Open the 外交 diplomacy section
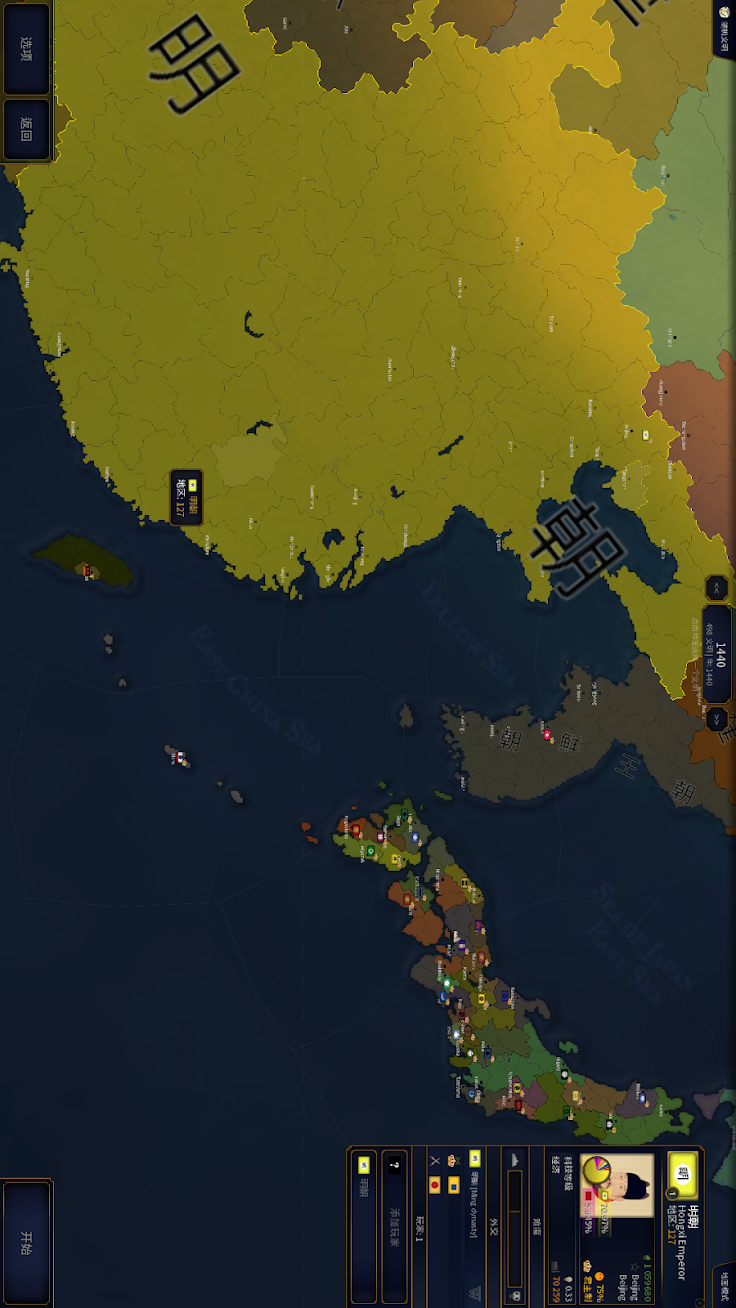This screenshot has width=736, height=1308. point(492,1225)
